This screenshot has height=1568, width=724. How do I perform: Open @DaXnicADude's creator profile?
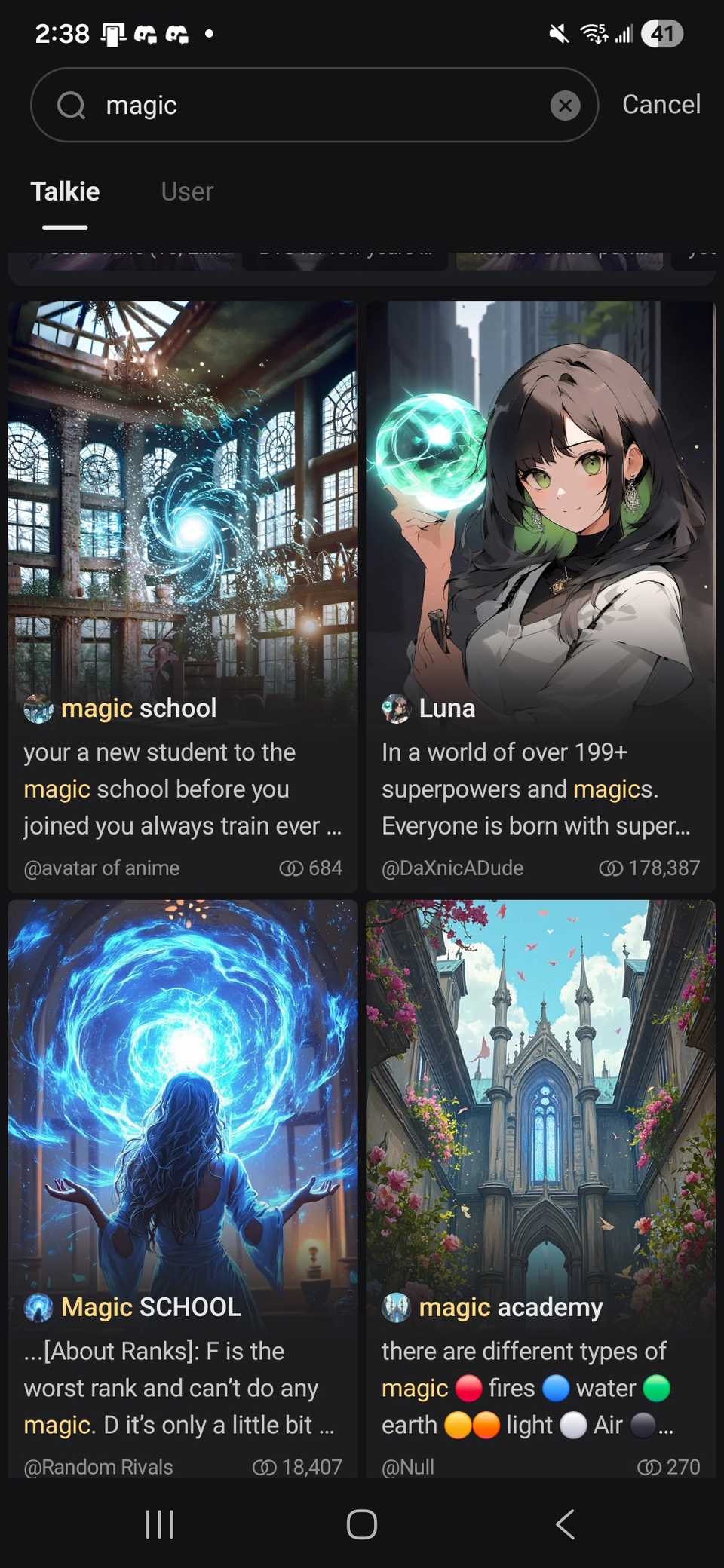click(x=452, y=868)
